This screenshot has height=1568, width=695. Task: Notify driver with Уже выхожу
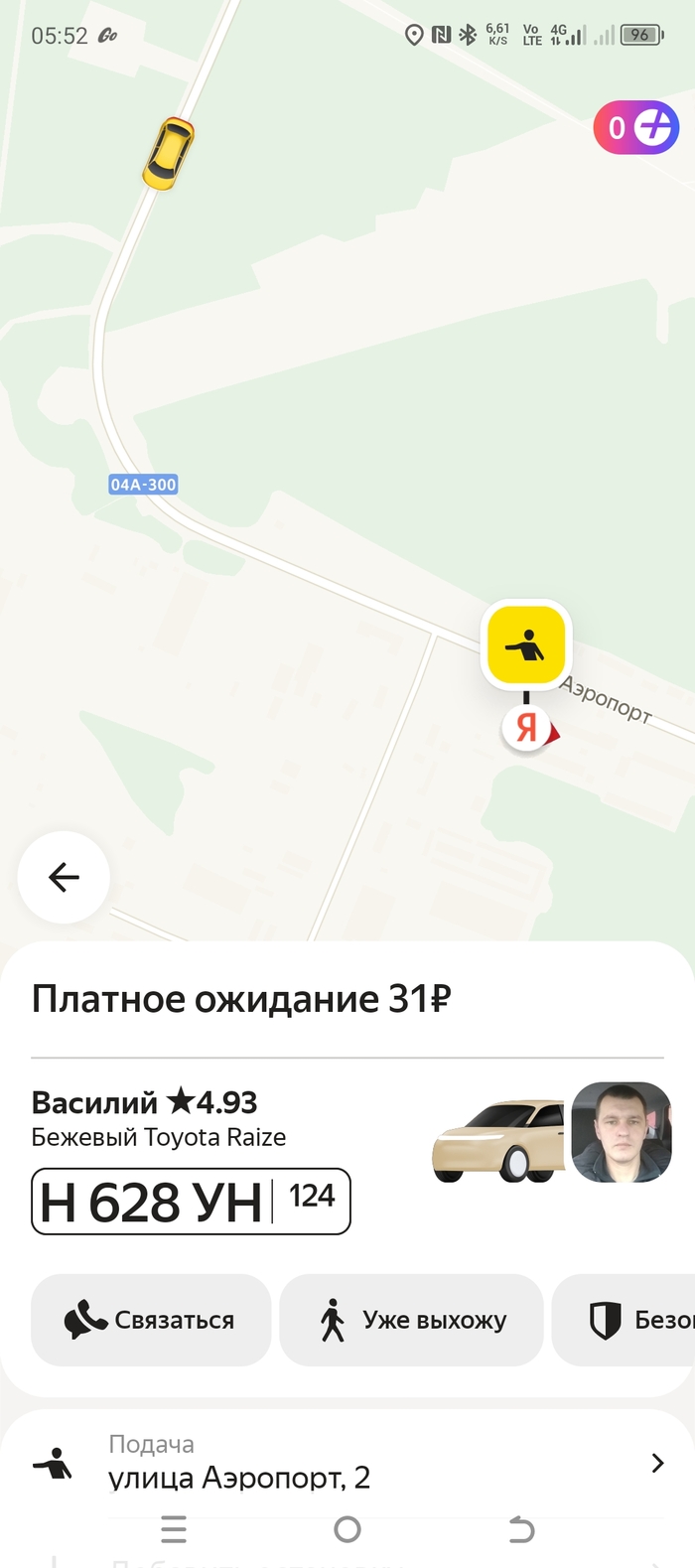coord(411,1320)
